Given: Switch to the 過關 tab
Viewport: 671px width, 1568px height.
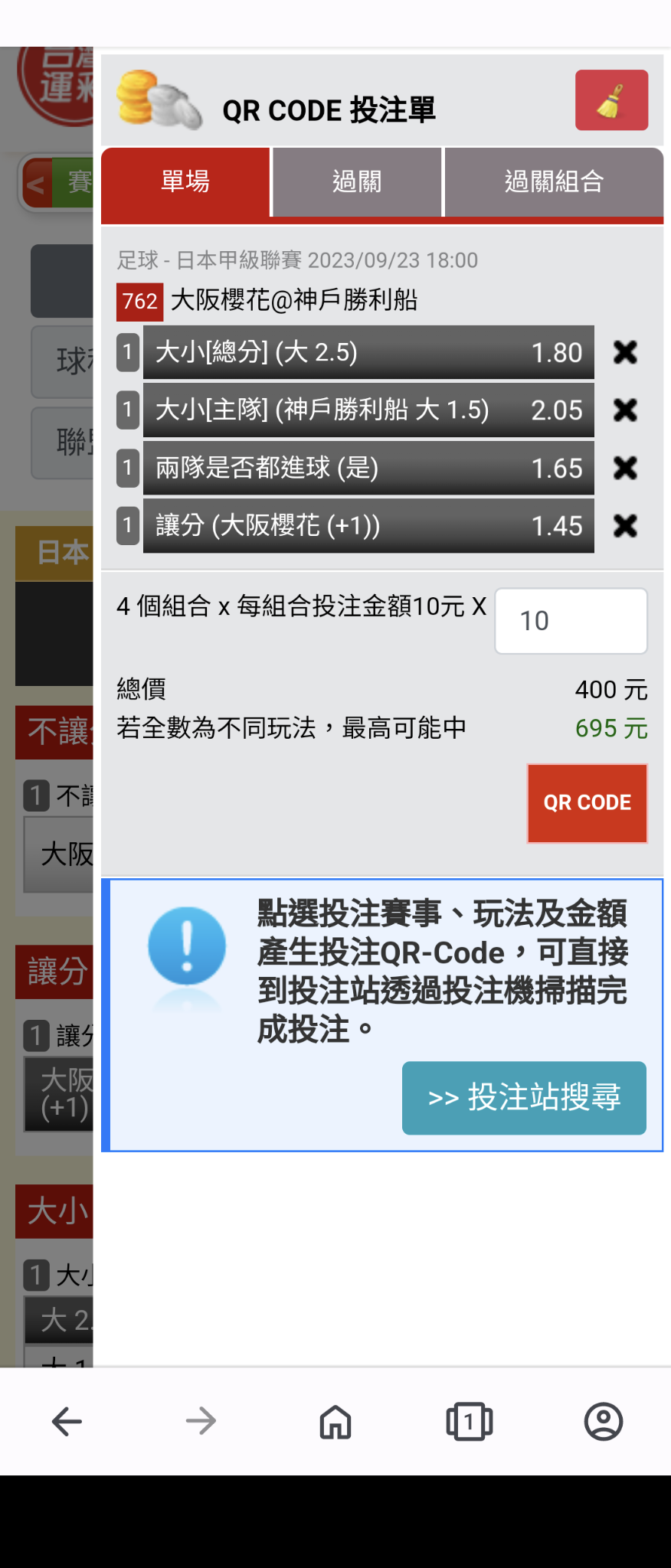Looking at the screenshot, I should coord(357,182).
